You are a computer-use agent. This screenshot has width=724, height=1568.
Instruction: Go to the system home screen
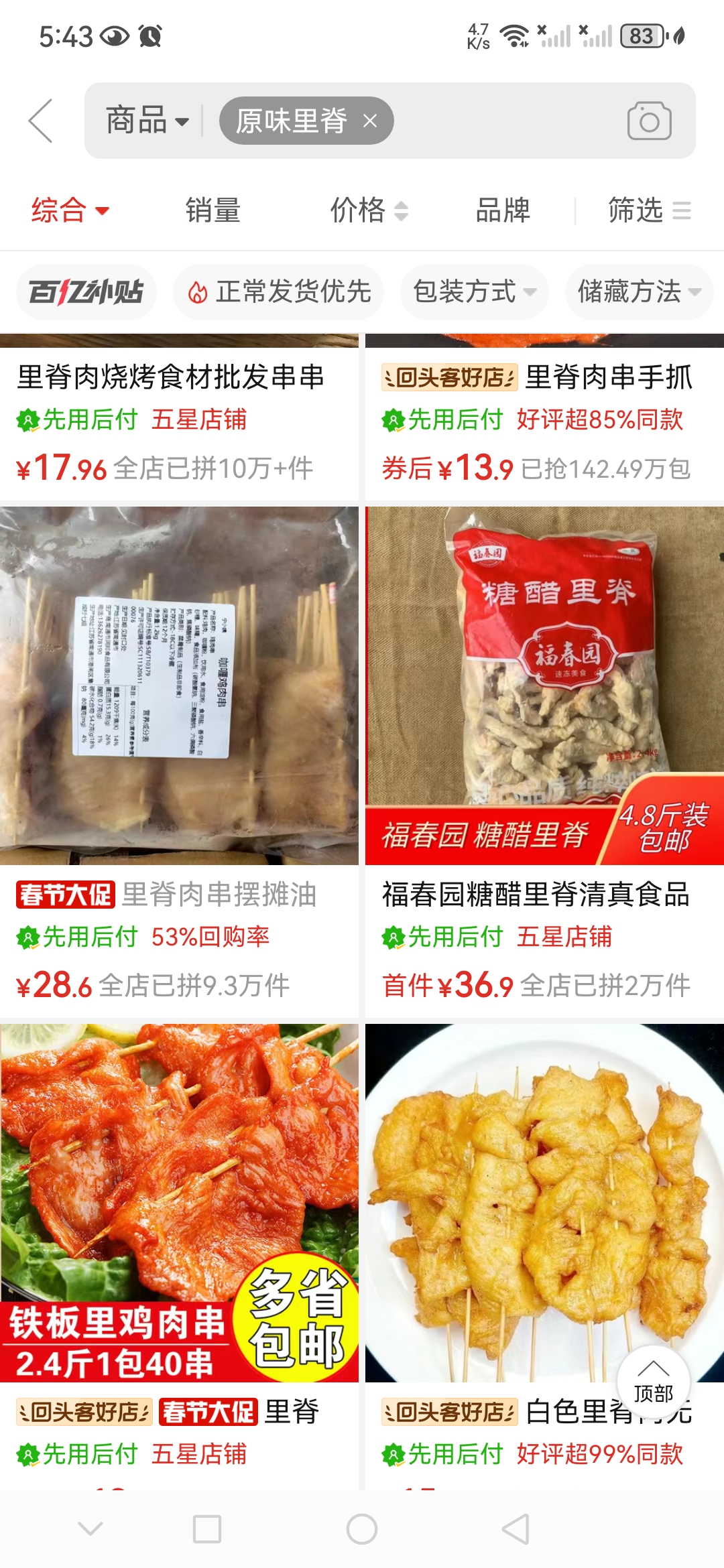point(362,1529)
